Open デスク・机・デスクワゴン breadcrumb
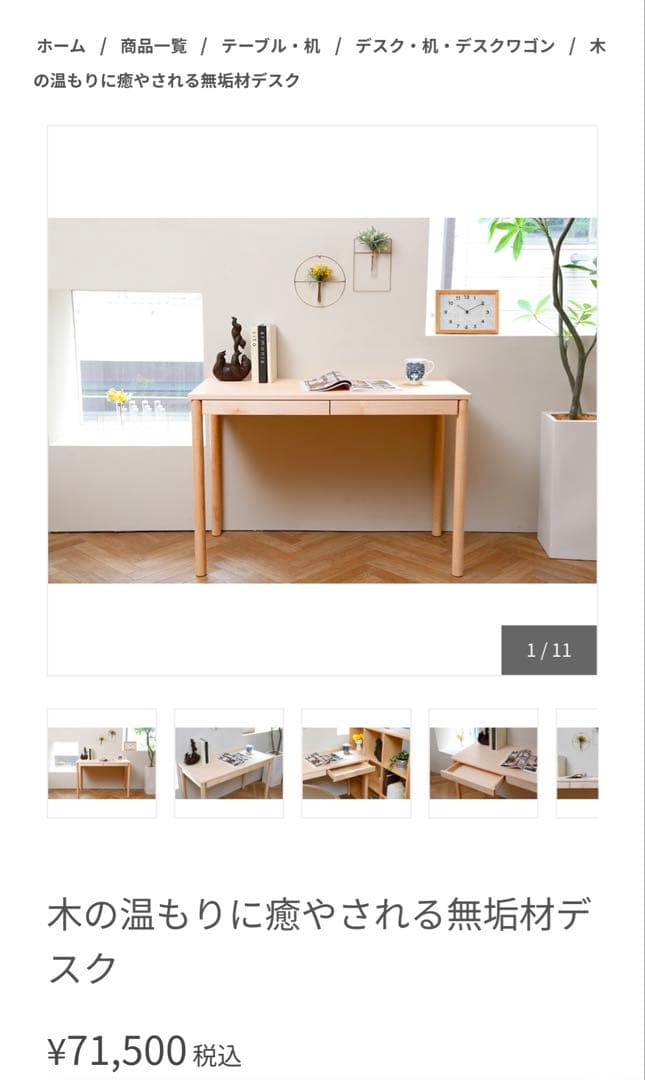Screen dimensions: 645x1080 (454, 46)
